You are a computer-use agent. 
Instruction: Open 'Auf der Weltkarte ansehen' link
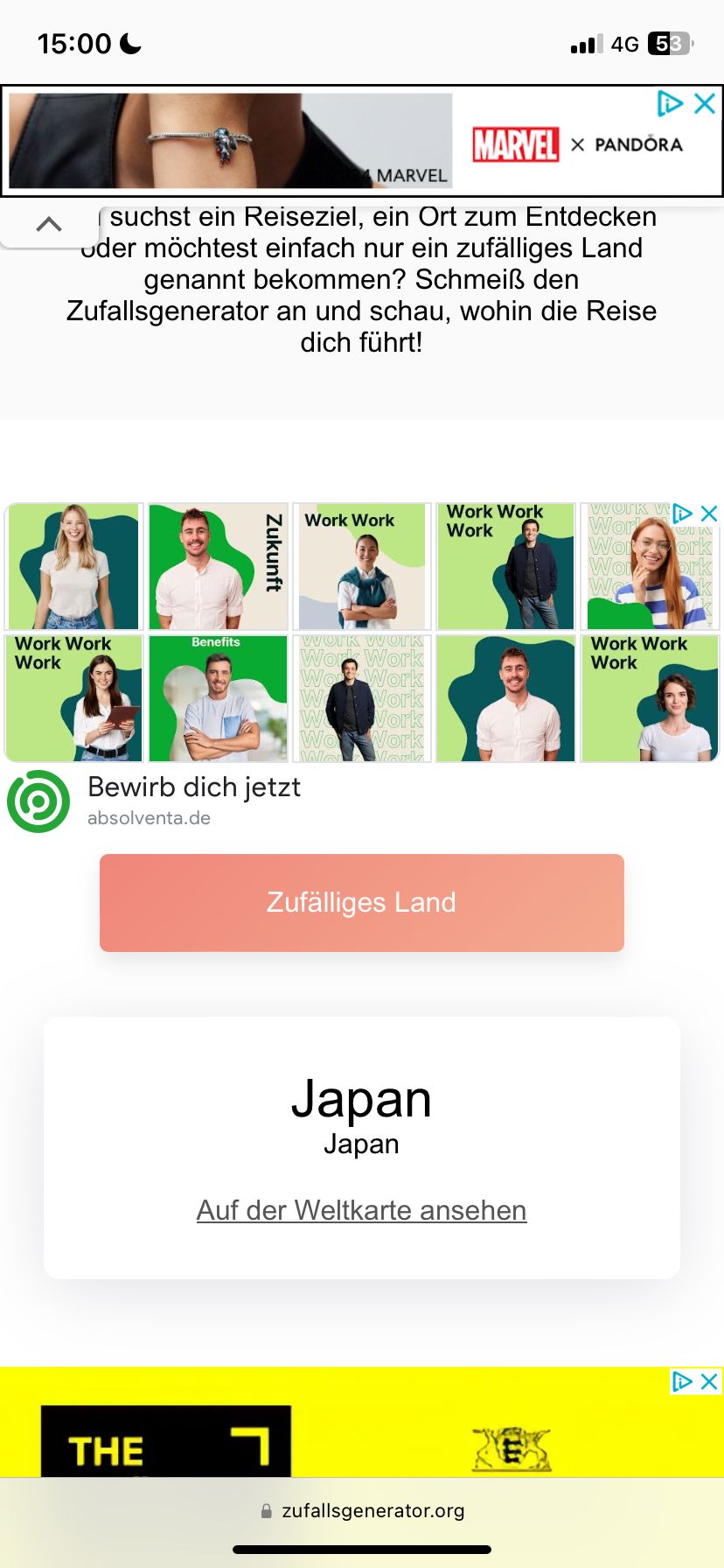pyautogui.click(x=361, y=1210)
